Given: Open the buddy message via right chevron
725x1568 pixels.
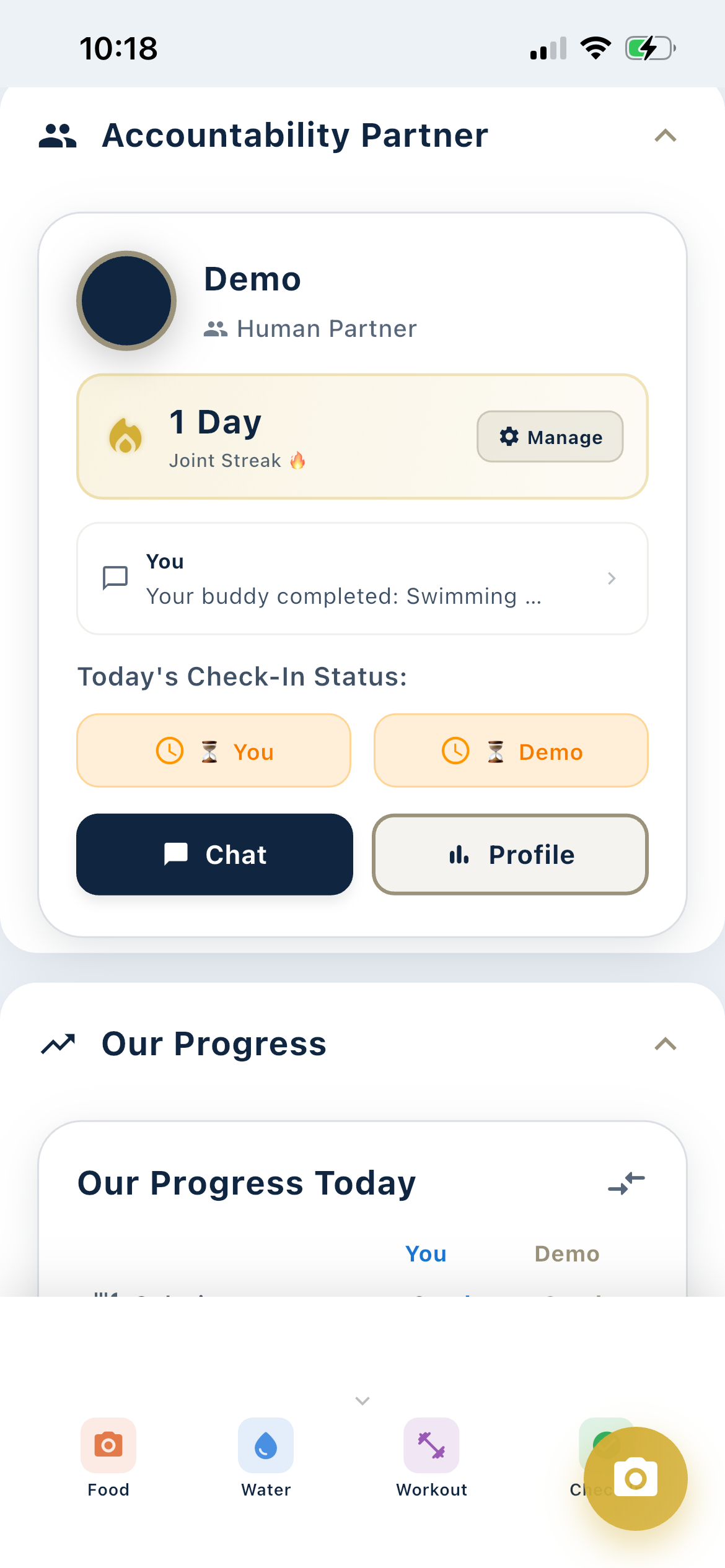Looking at the screenshot, I should tap(612, 578).
